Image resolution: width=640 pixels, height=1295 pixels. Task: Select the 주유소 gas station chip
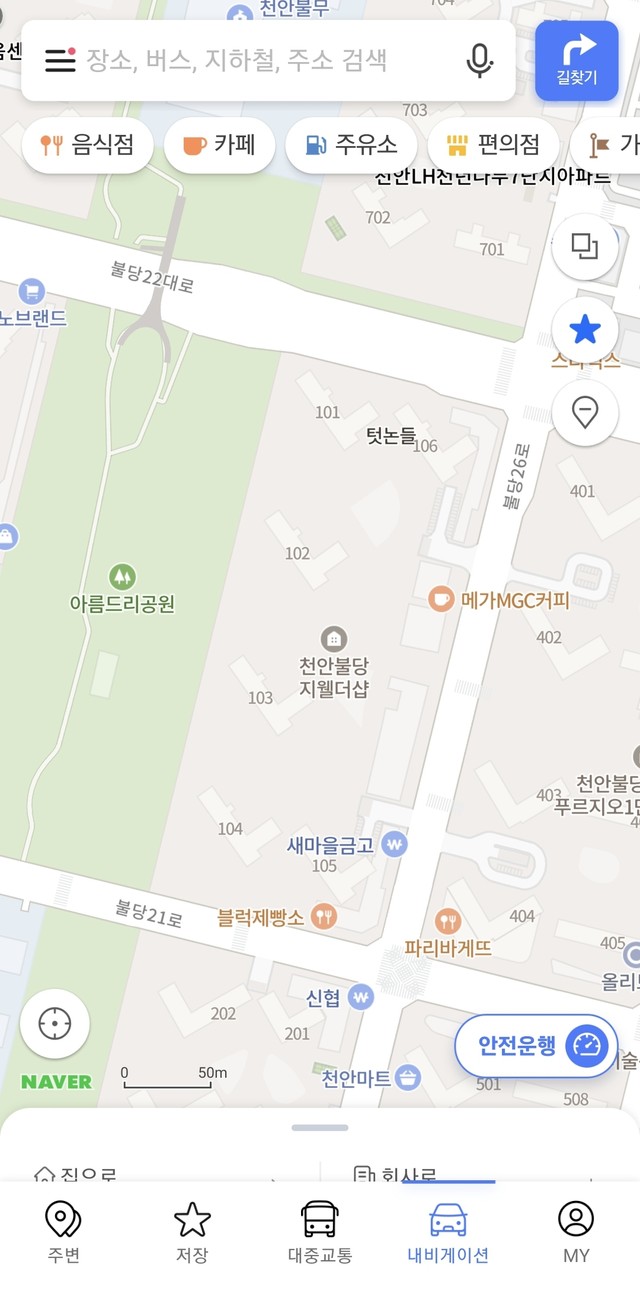click(x=351, y=145)
